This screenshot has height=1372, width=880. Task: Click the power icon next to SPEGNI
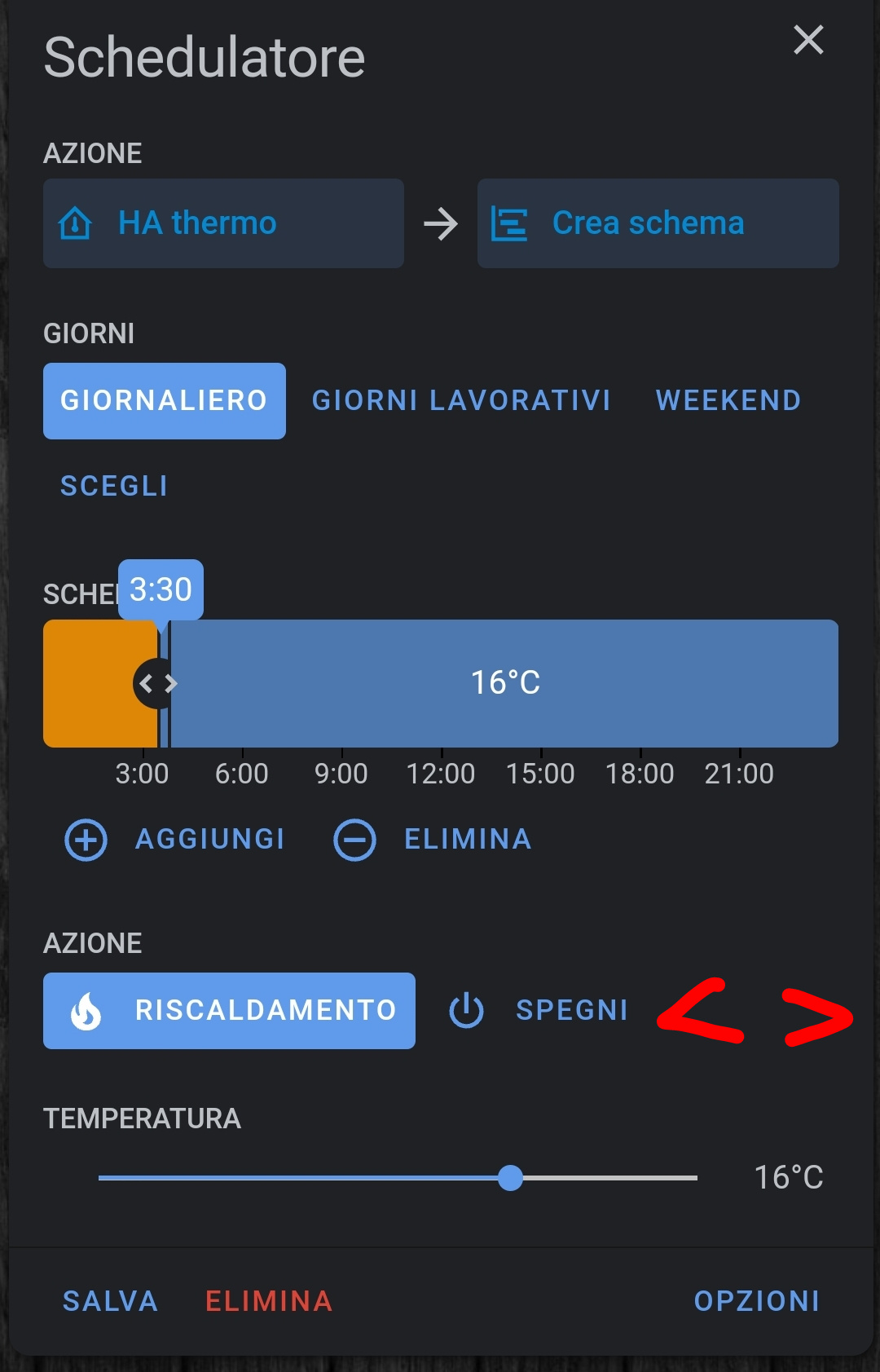point(465,1011)
